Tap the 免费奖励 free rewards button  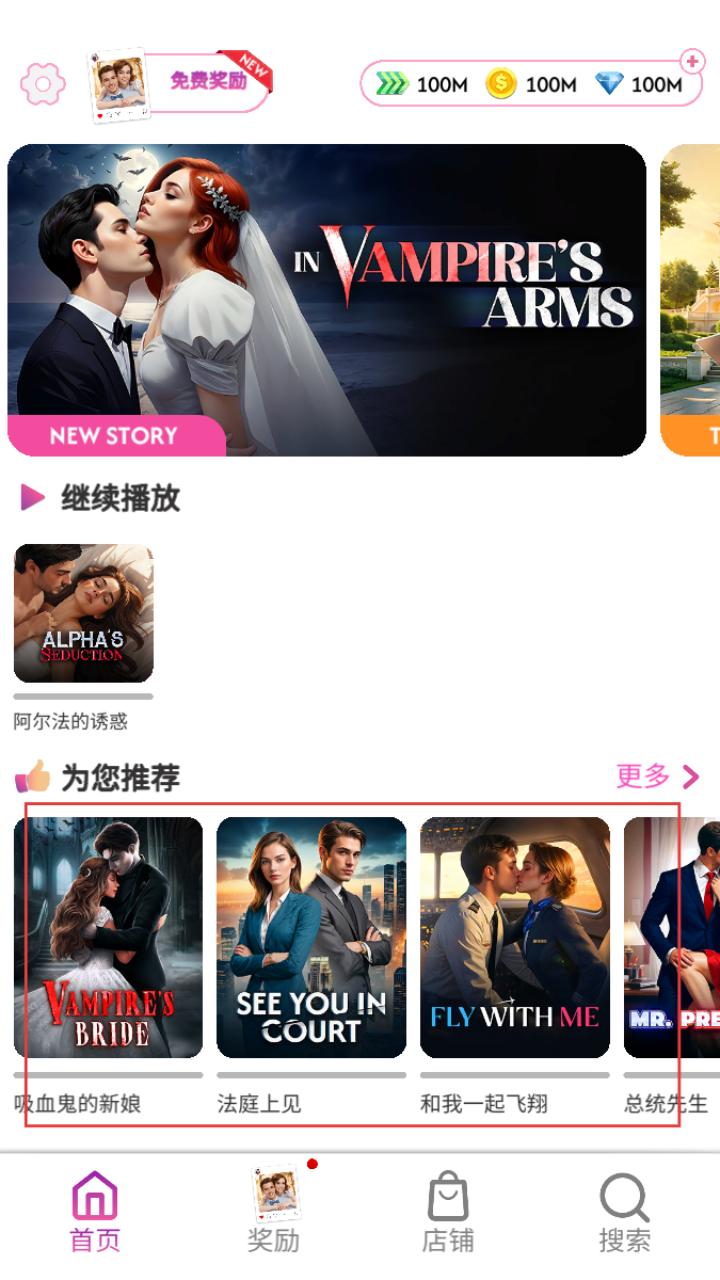(207, 82)
